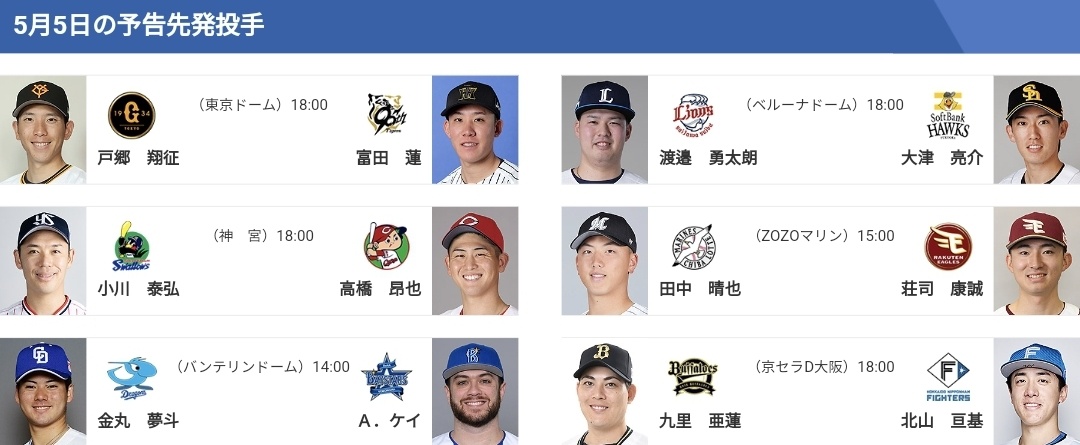Open the Buffaloes vs Fighters game at Kyocera Dome
The image size is (1080, 445).
tap(820, 392)
